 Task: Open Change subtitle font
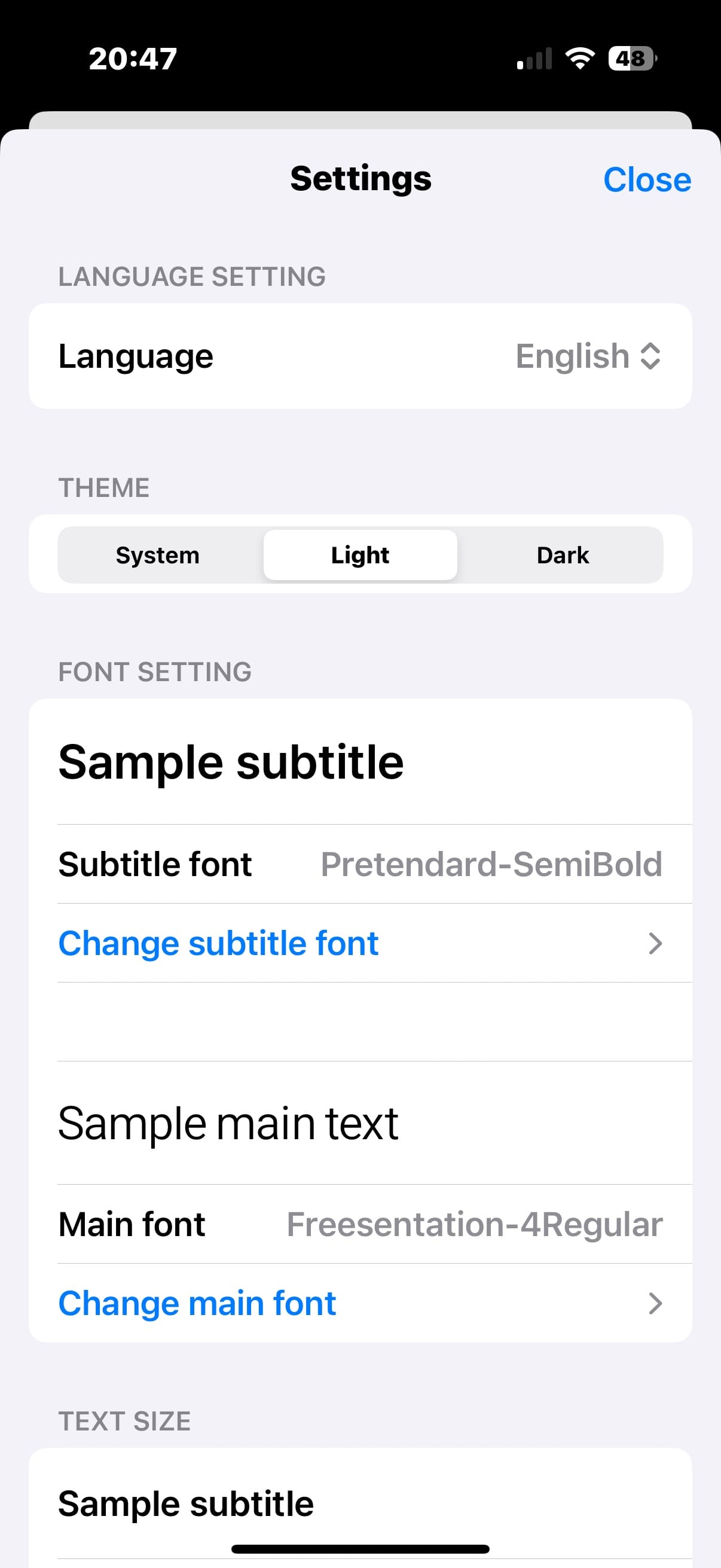tap(359, 943)
